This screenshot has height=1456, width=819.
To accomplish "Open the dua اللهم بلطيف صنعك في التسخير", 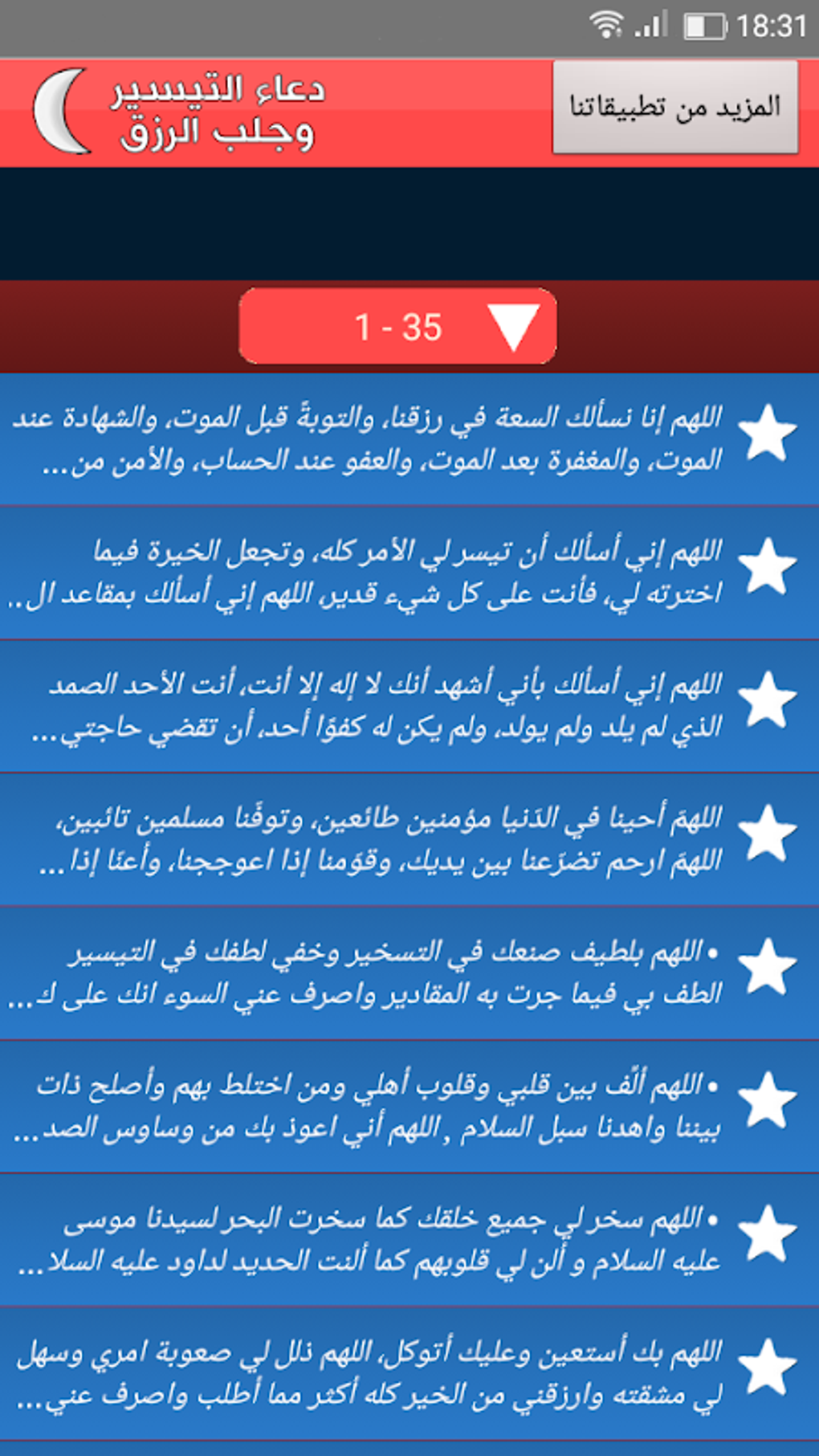I will (364, 973).
